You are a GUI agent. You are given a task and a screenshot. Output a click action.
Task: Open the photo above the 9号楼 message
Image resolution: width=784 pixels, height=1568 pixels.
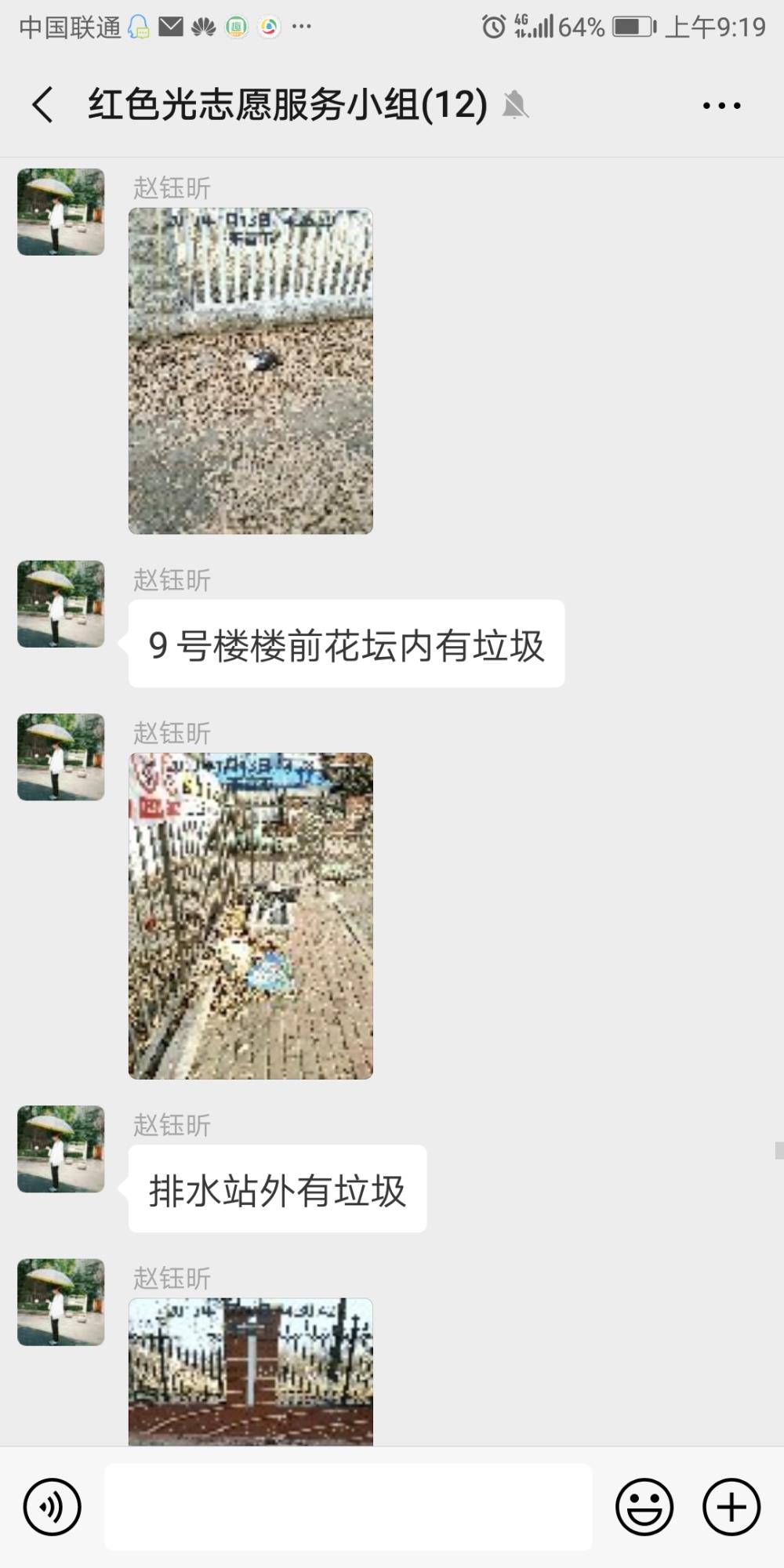point(251,371)
